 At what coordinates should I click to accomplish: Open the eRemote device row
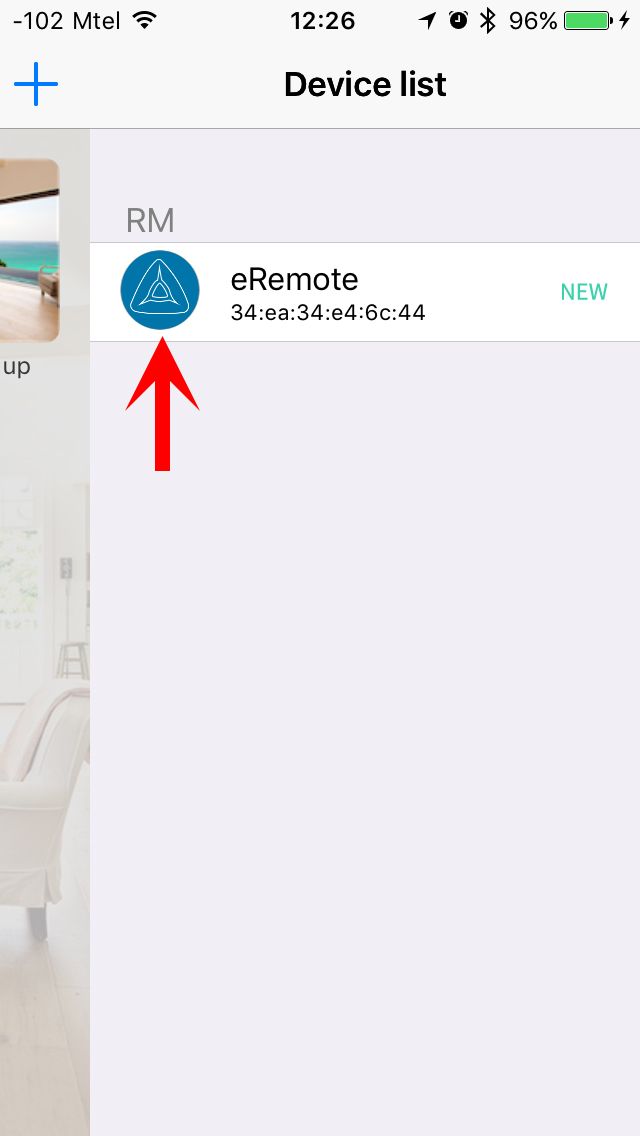(364, 292)
